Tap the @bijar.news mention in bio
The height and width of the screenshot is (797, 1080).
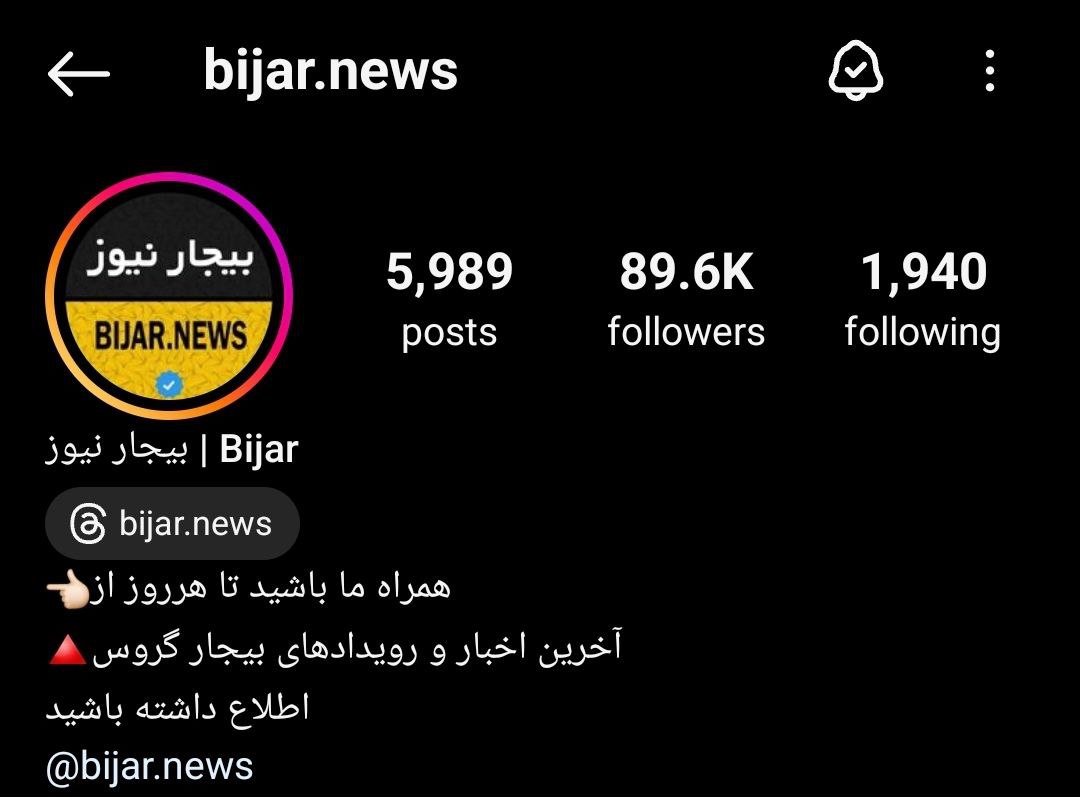click(x=150, y=767)
